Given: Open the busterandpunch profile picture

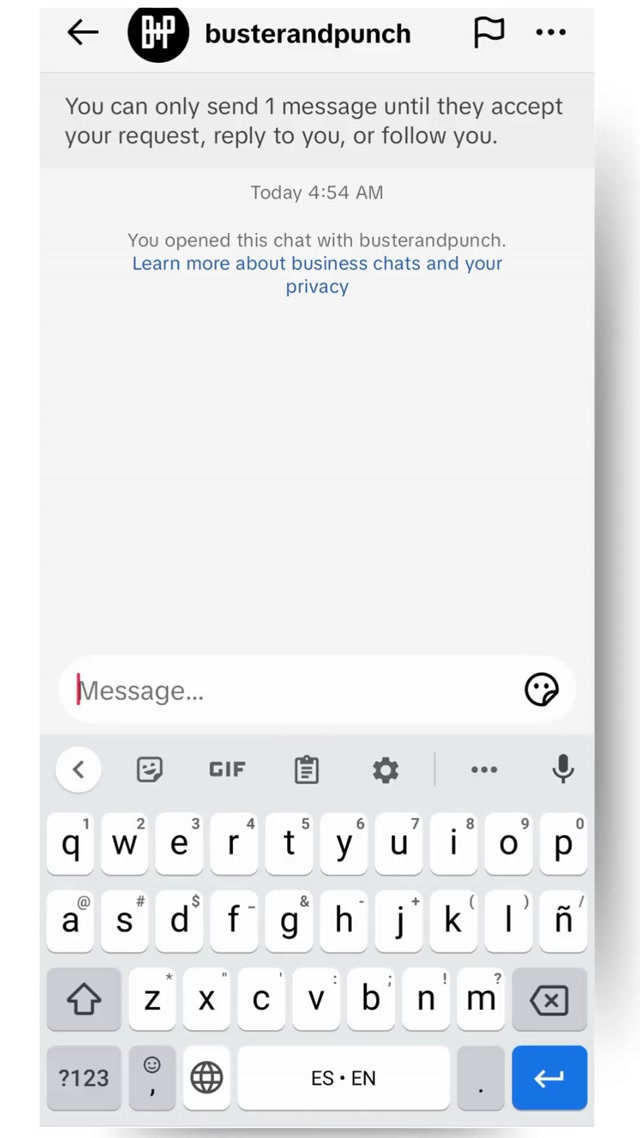Looking at the screenshot, I should 158,33.
